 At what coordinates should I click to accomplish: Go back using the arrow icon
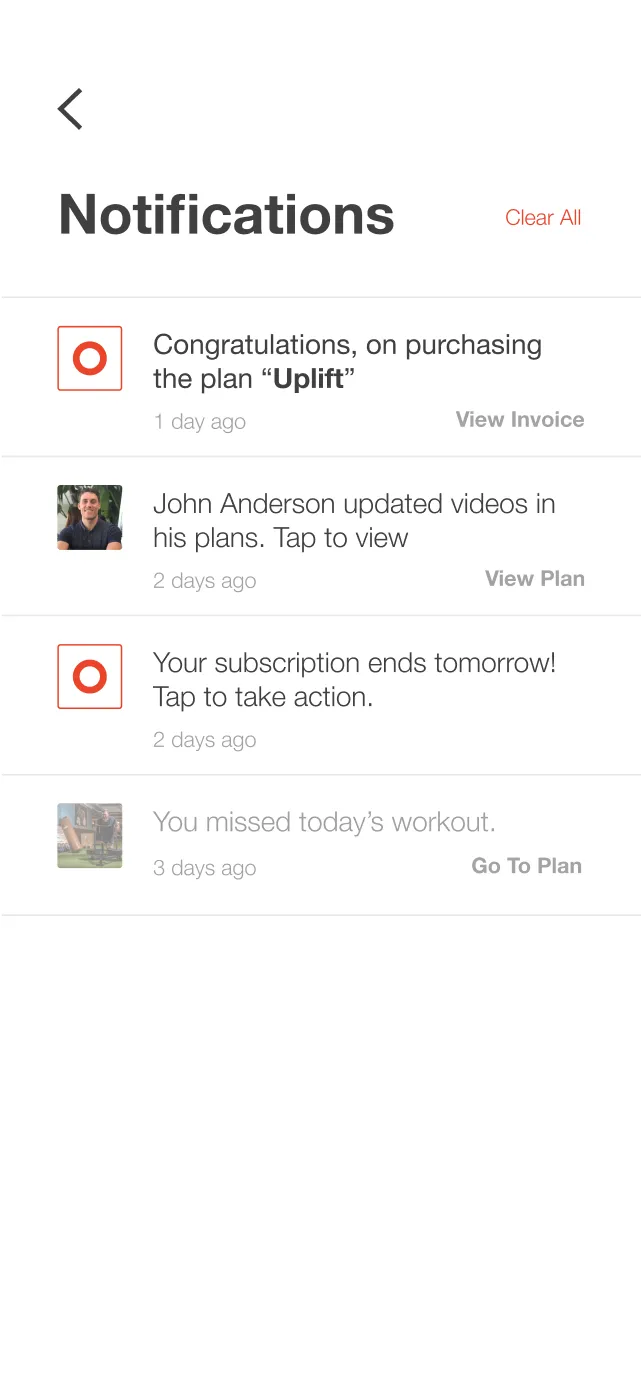pyautogui.click(x=70, y=109)
